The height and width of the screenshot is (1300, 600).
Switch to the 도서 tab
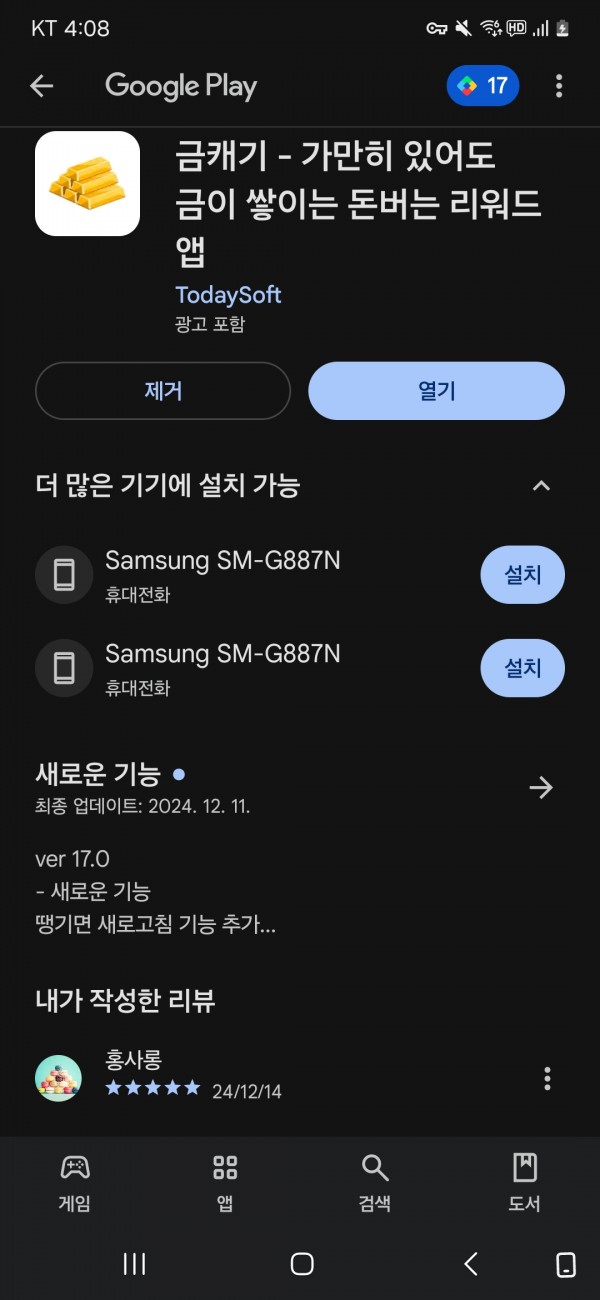[x=525, y=1182]
